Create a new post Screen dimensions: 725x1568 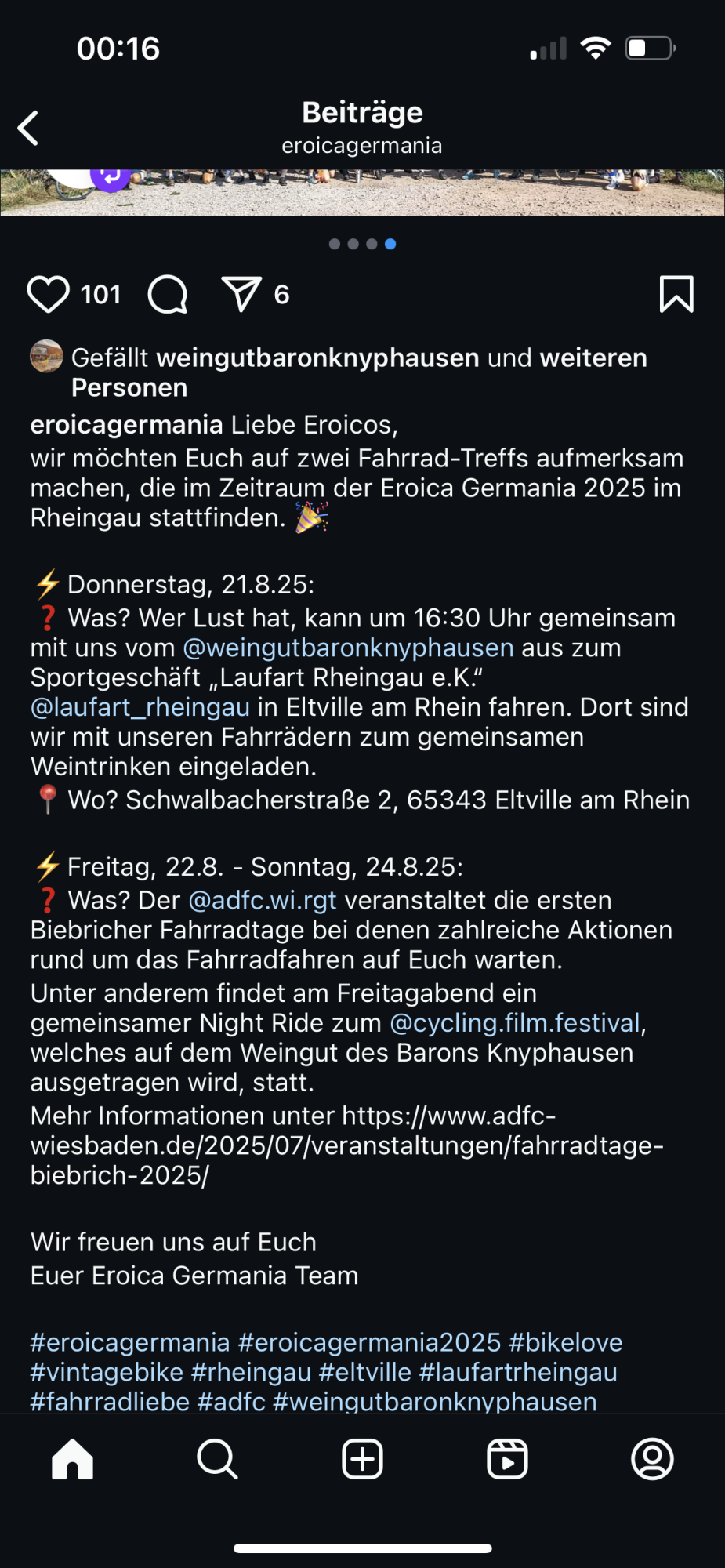362,1459
